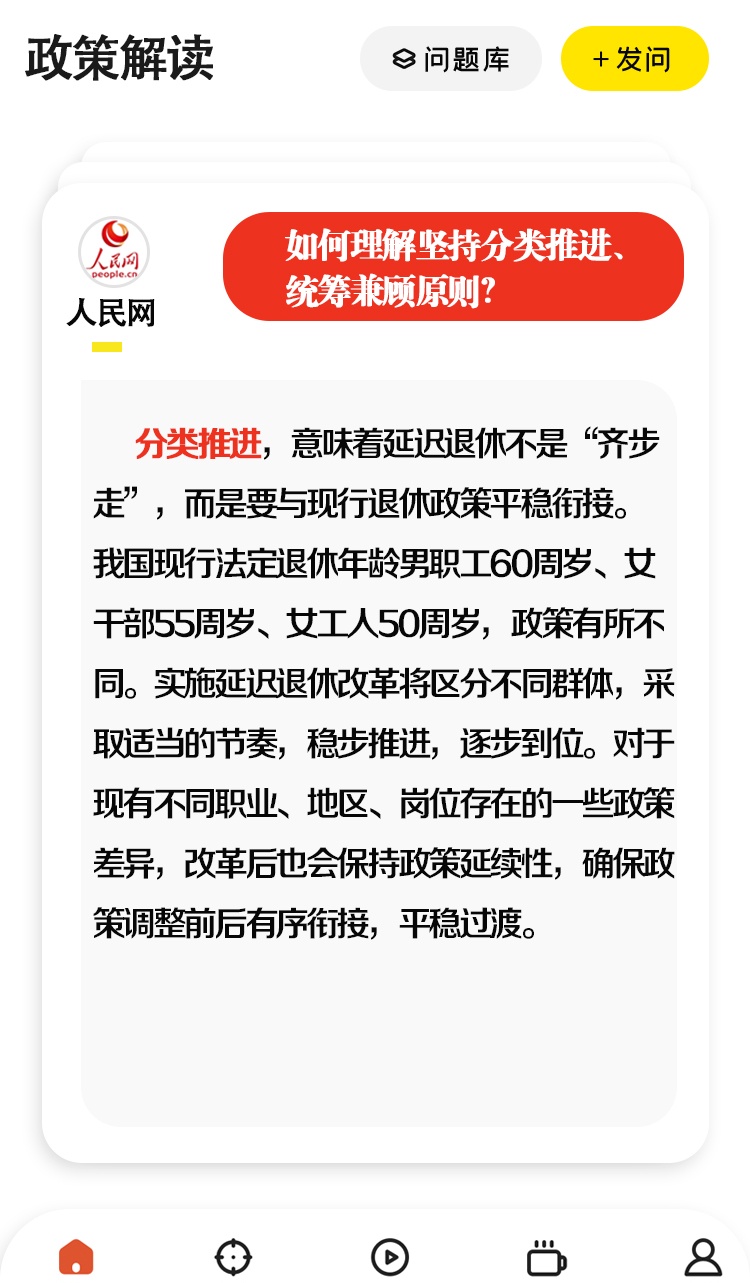
Task: Tap the yellow 发问 button
Action: (x=634, y=59)
